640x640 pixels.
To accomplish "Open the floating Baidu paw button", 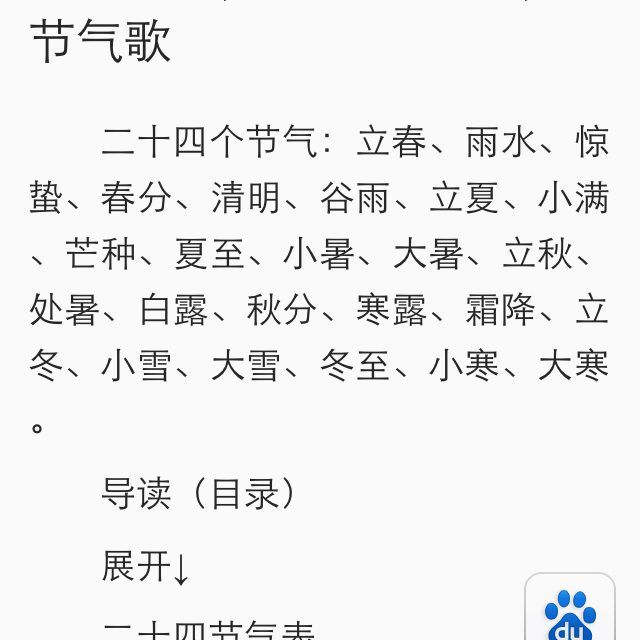I will (570, 607).
